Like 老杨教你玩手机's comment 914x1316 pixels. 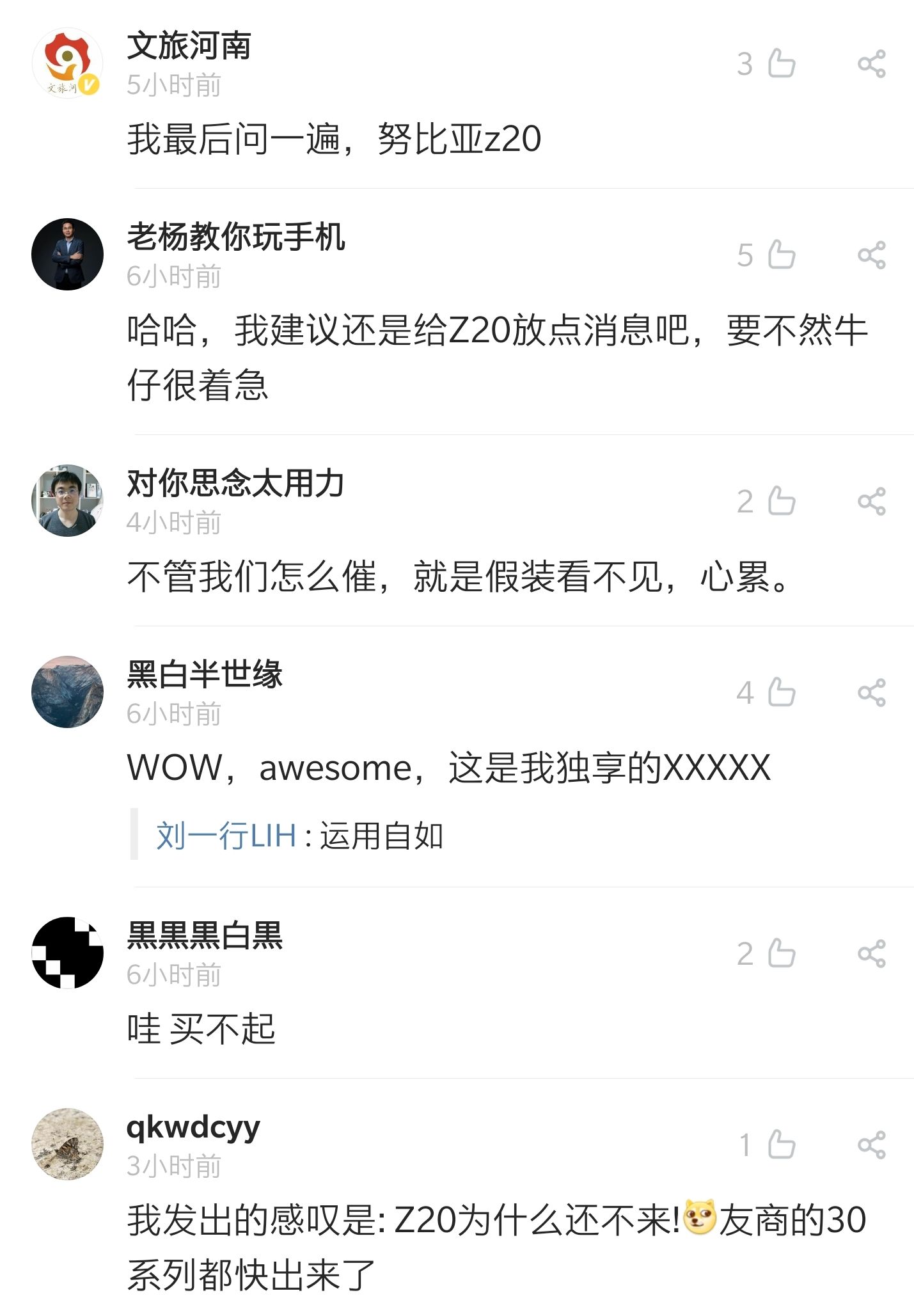coord(780,255)
